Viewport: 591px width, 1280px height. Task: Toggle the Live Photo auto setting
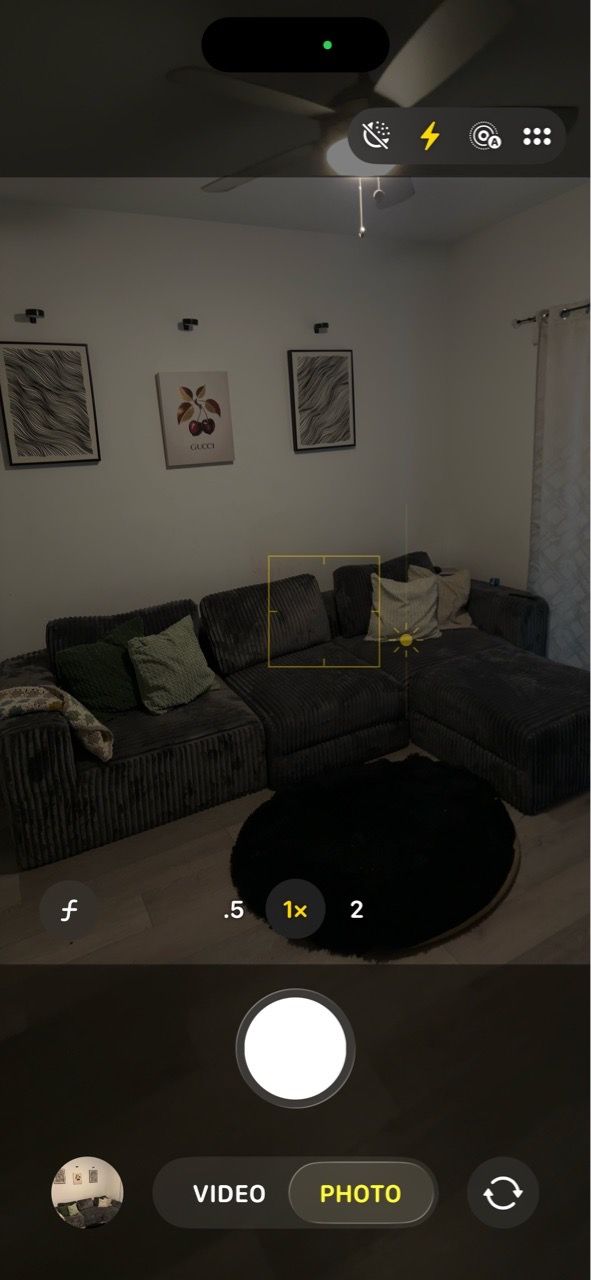485,136
